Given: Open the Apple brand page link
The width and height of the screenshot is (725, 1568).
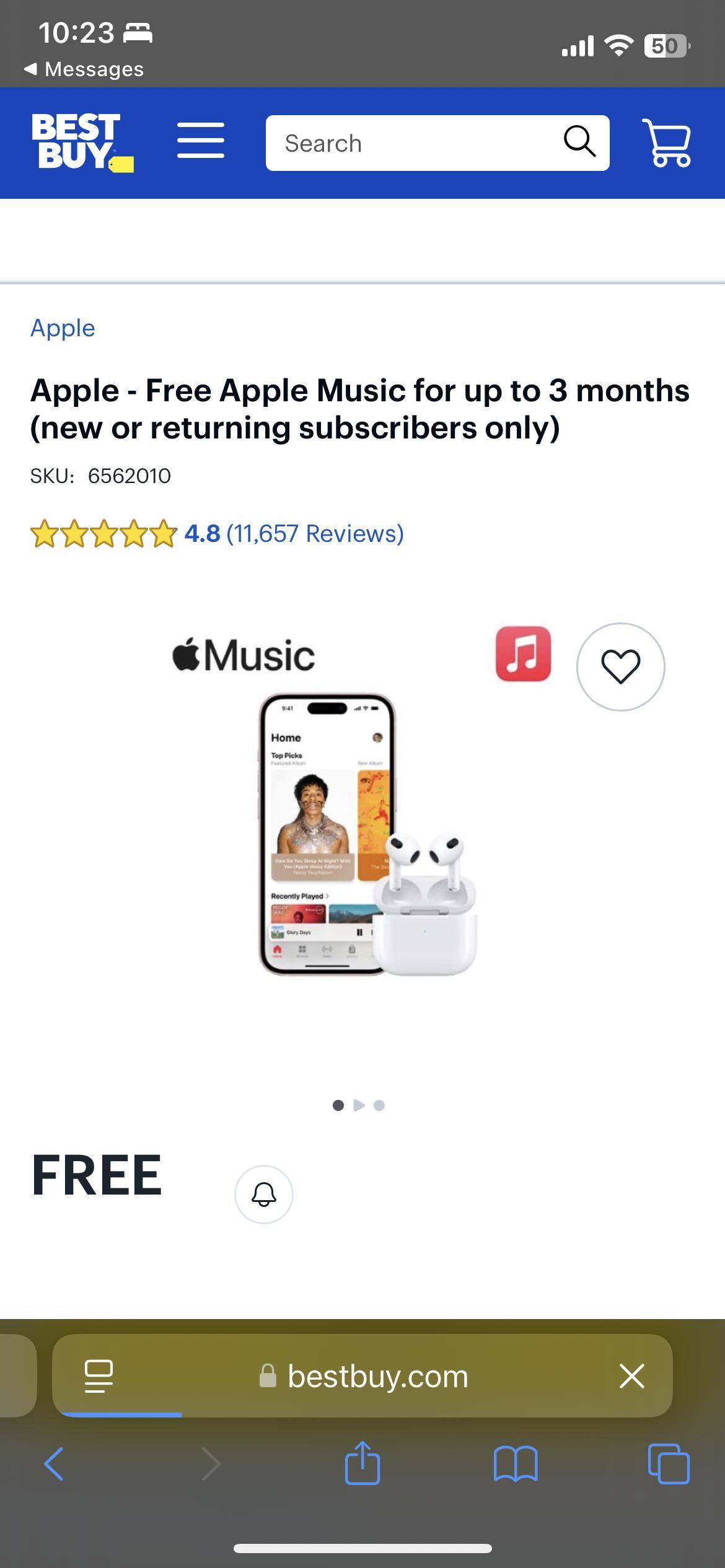Looking at the screenshot, I should pos(63,328).
